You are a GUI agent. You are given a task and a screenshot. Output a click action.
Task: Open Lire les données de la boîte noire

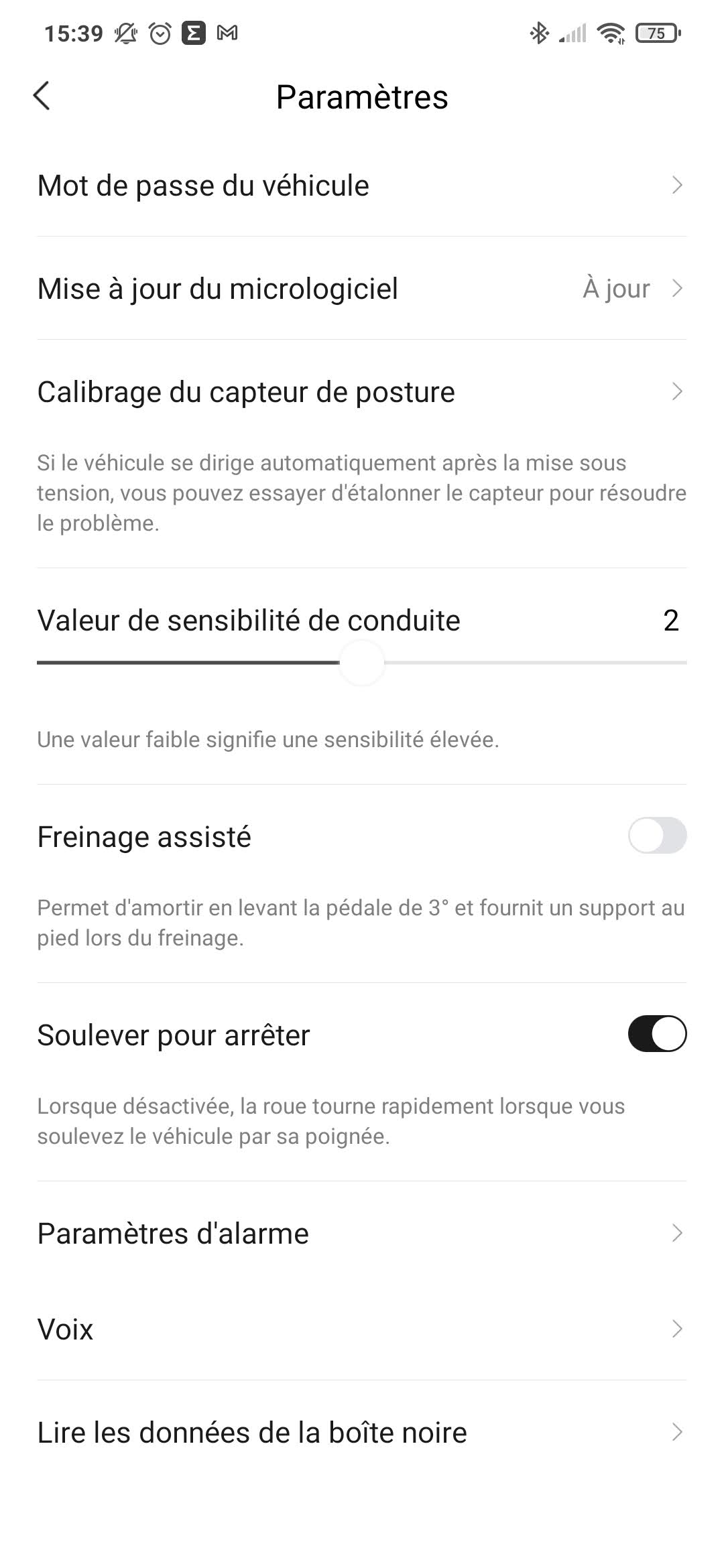(362, 1432)
